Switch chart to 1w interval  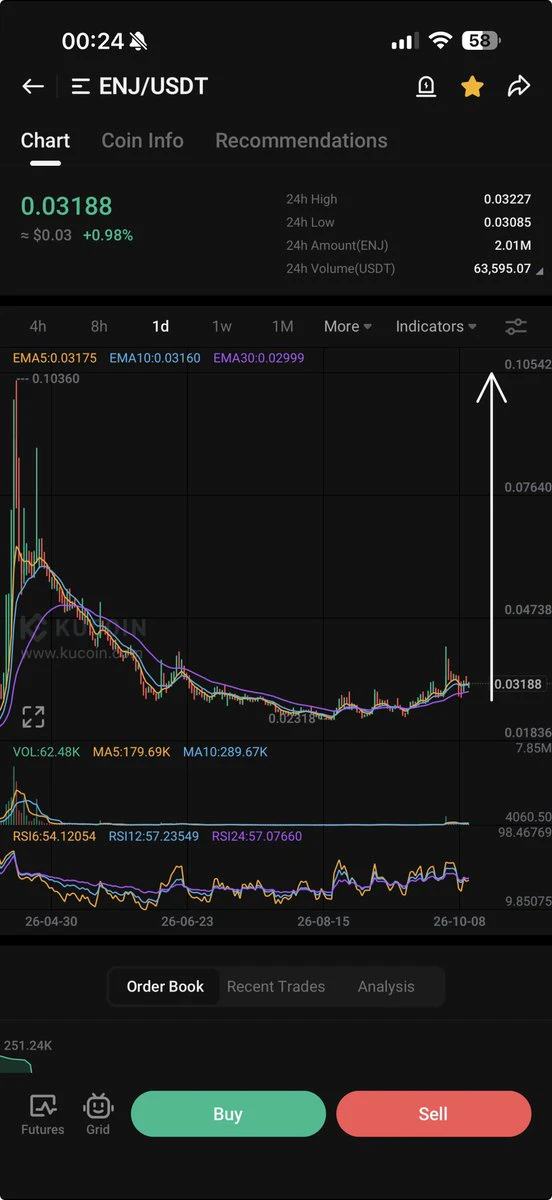coord(222,326)
